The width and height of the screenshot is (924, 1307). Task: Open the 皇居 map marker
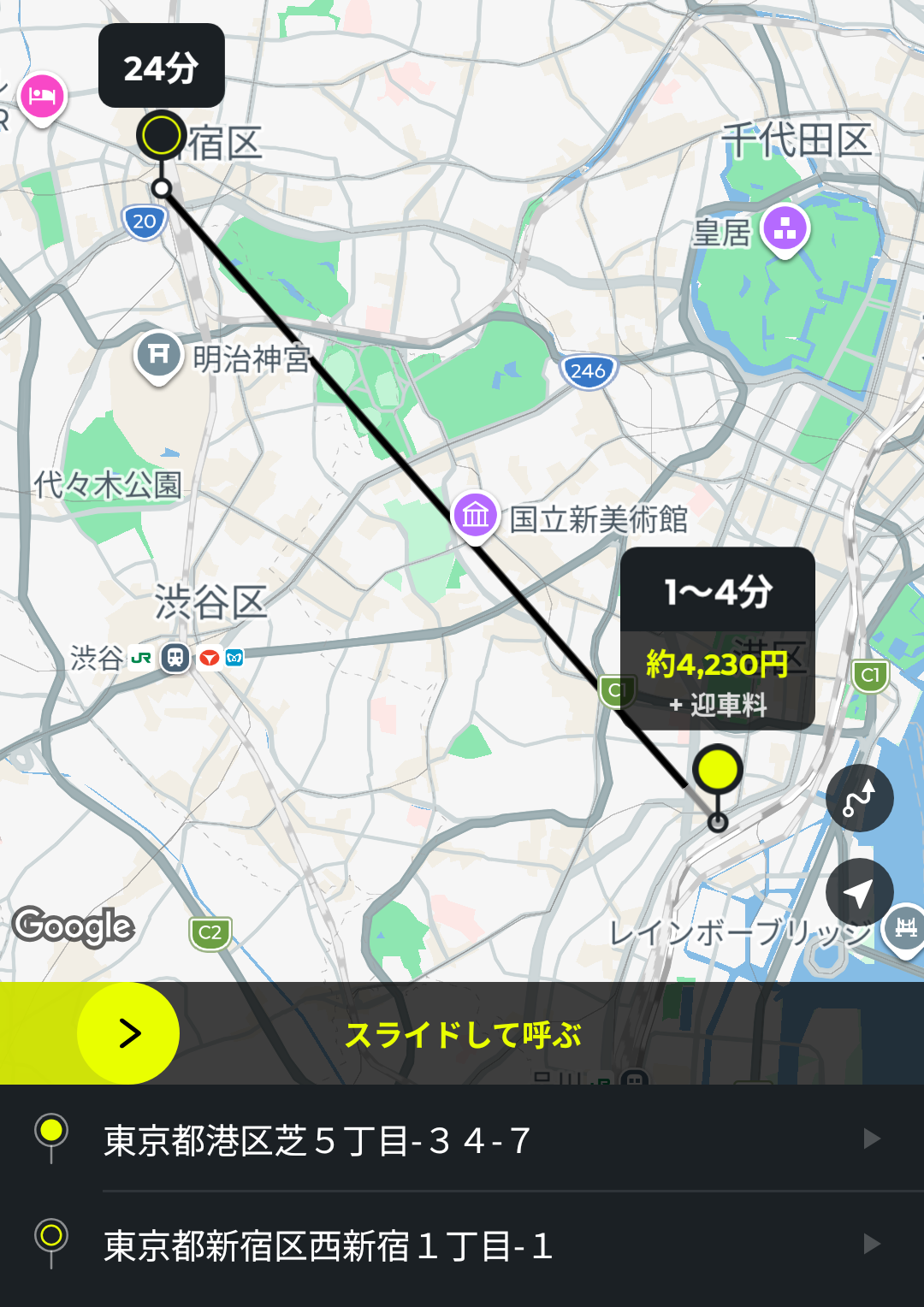tap(785, 229)
